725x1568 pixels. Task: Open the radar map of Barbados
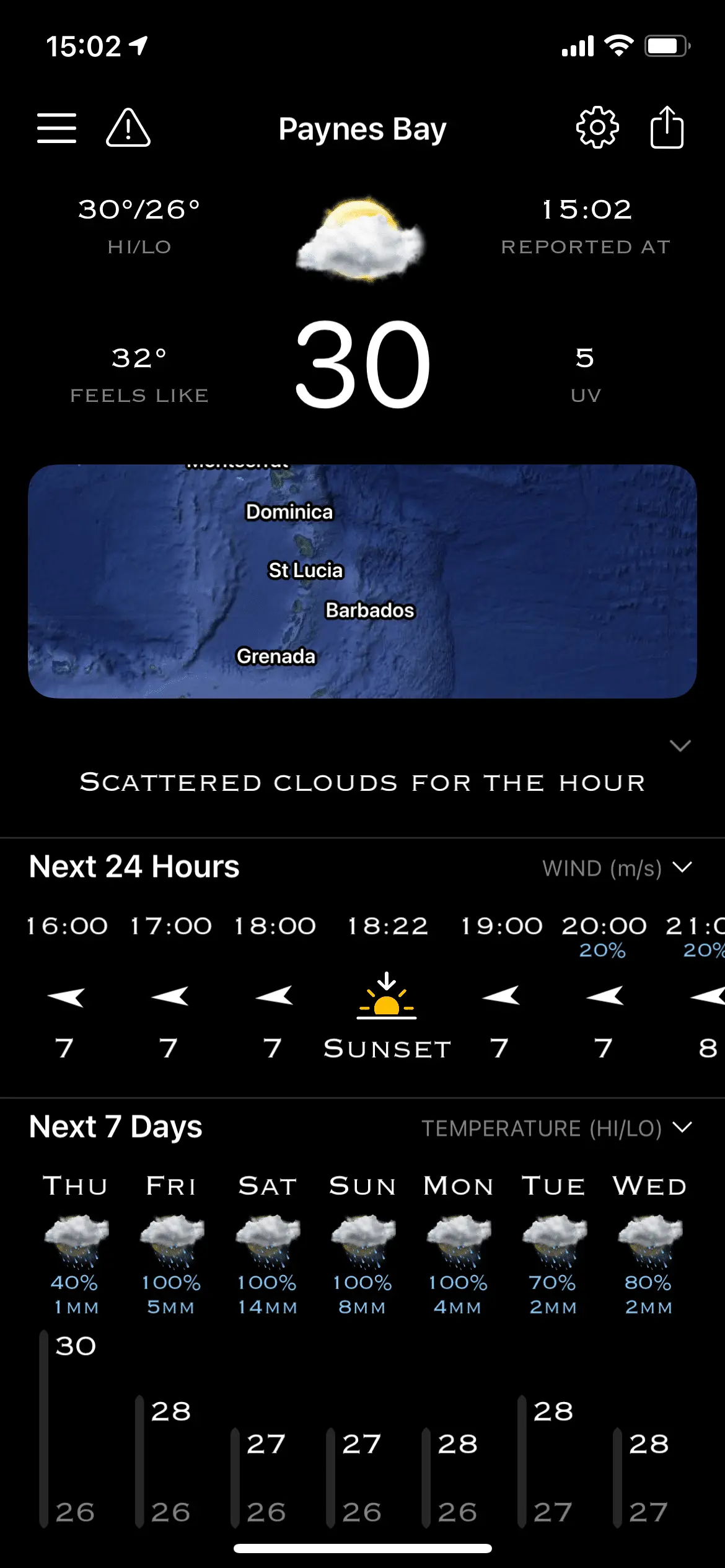point(362,581)
